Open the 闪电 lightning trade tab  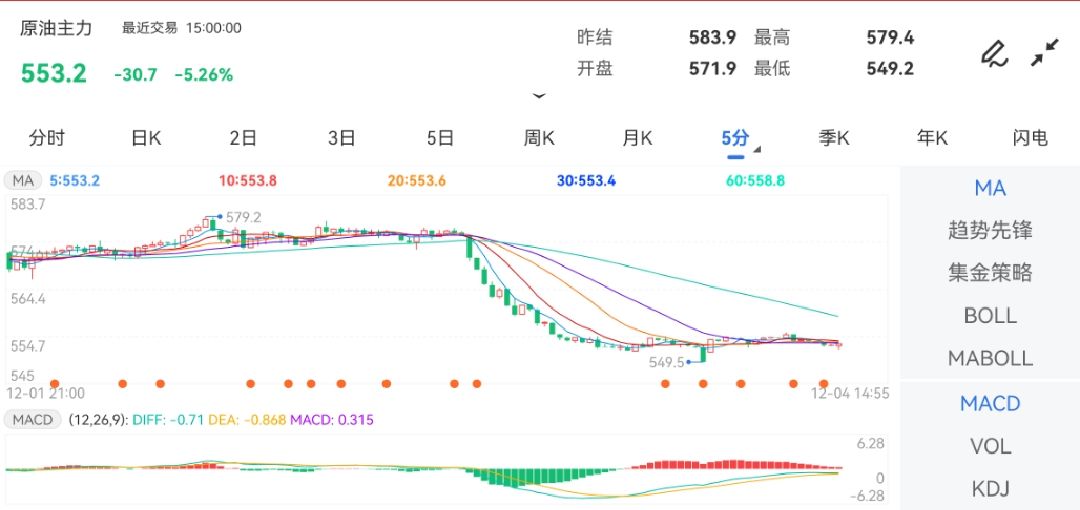click(x=1030, y=138)
